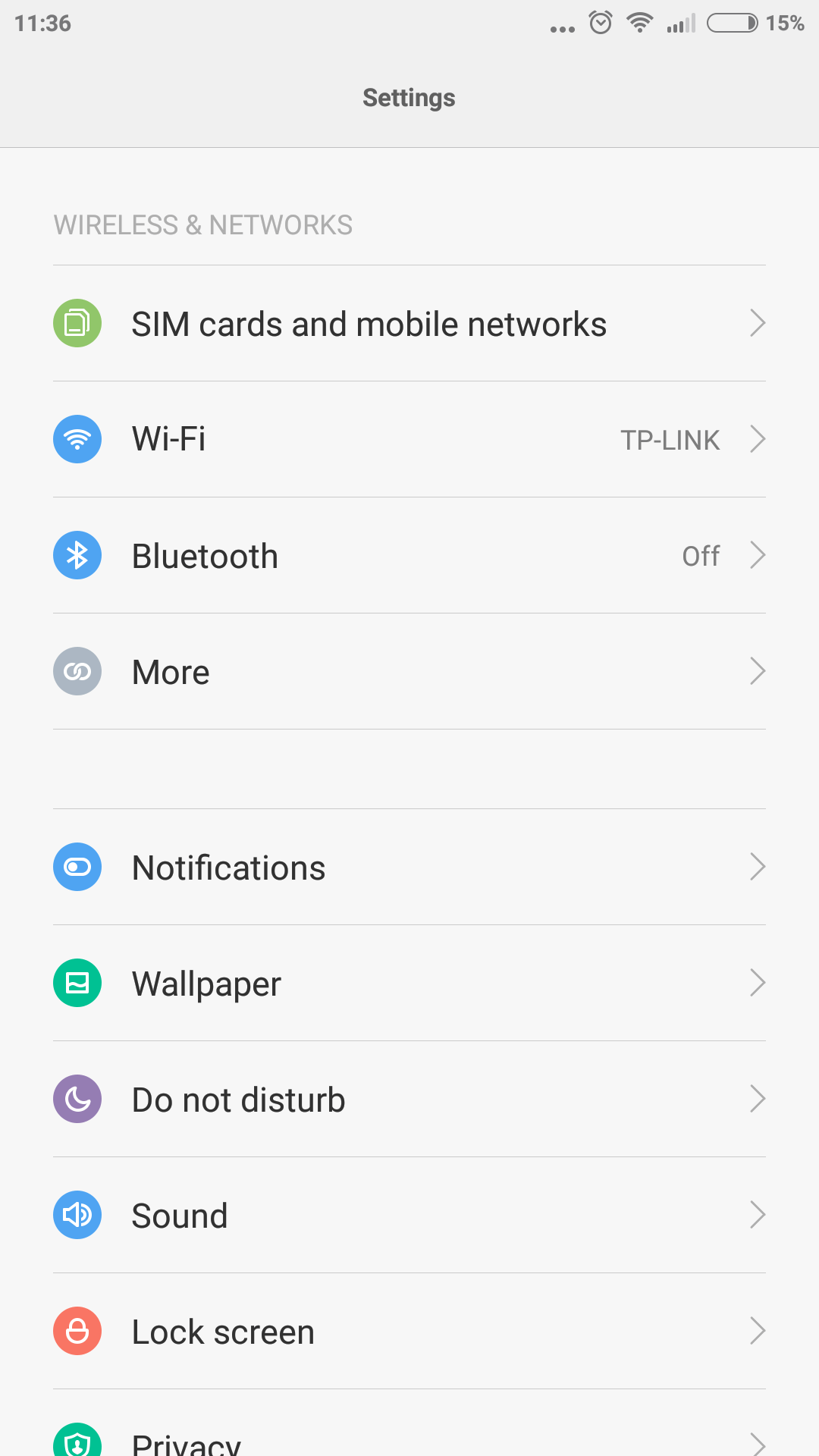Open Wallpaper settings
Viewport: 819px width, 1456px height.
[x=409, y=983]
